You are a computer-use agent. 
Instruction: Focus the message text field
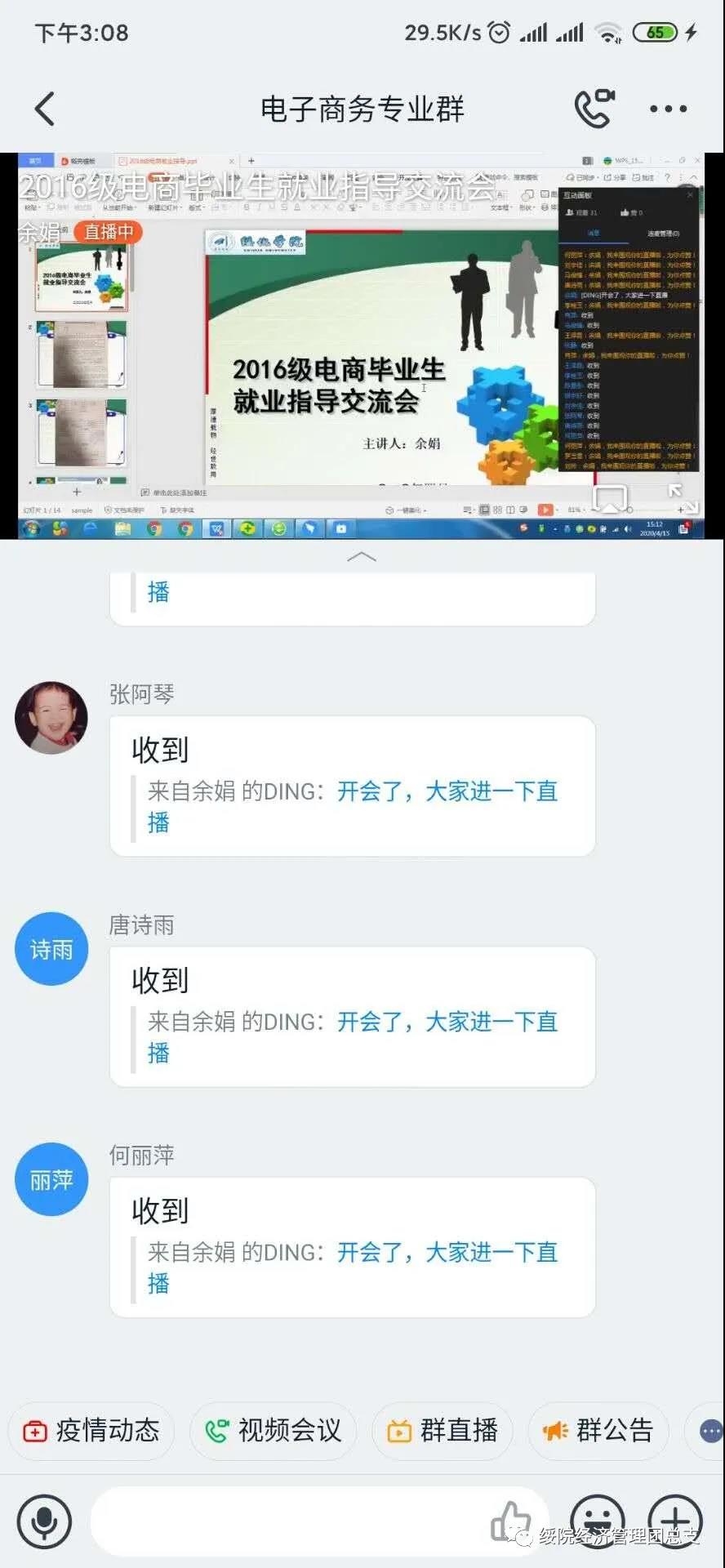(286, 1521)
